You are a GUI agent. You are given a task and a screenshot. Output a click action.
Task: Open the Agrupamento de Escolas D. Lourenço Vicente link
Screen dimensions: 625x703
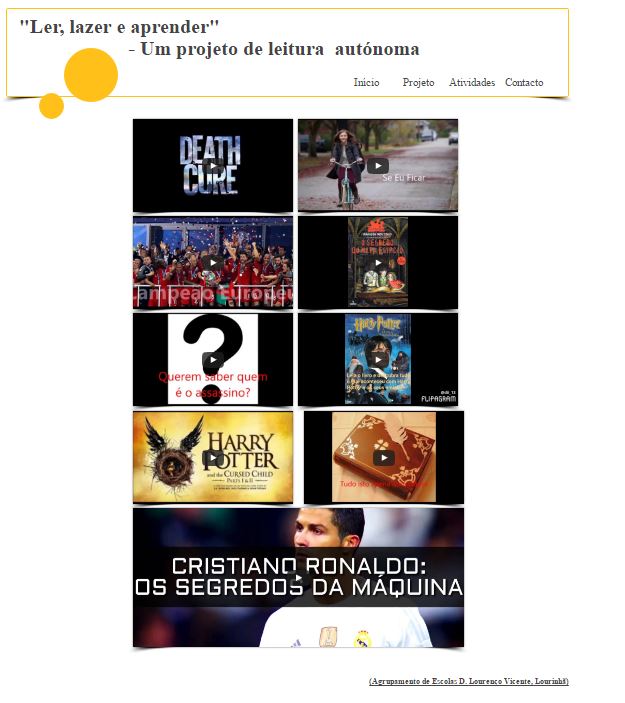(468, 681)
